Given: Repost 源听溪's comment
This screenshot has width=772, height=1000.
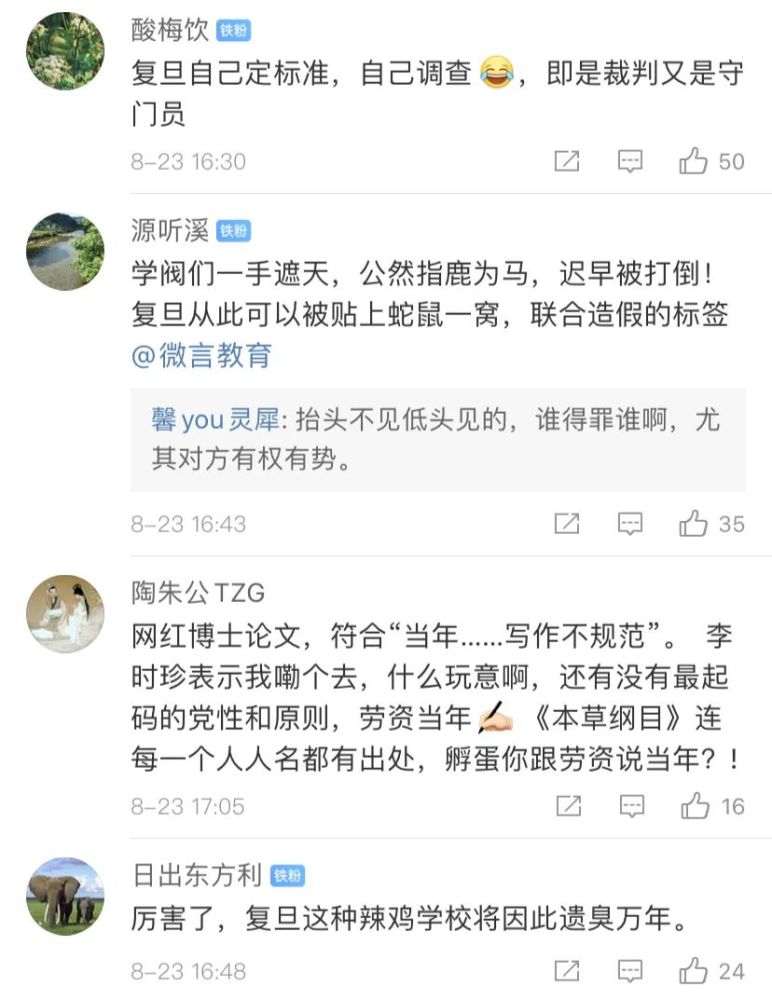Looking at the screenshot, I should [567, 523].
